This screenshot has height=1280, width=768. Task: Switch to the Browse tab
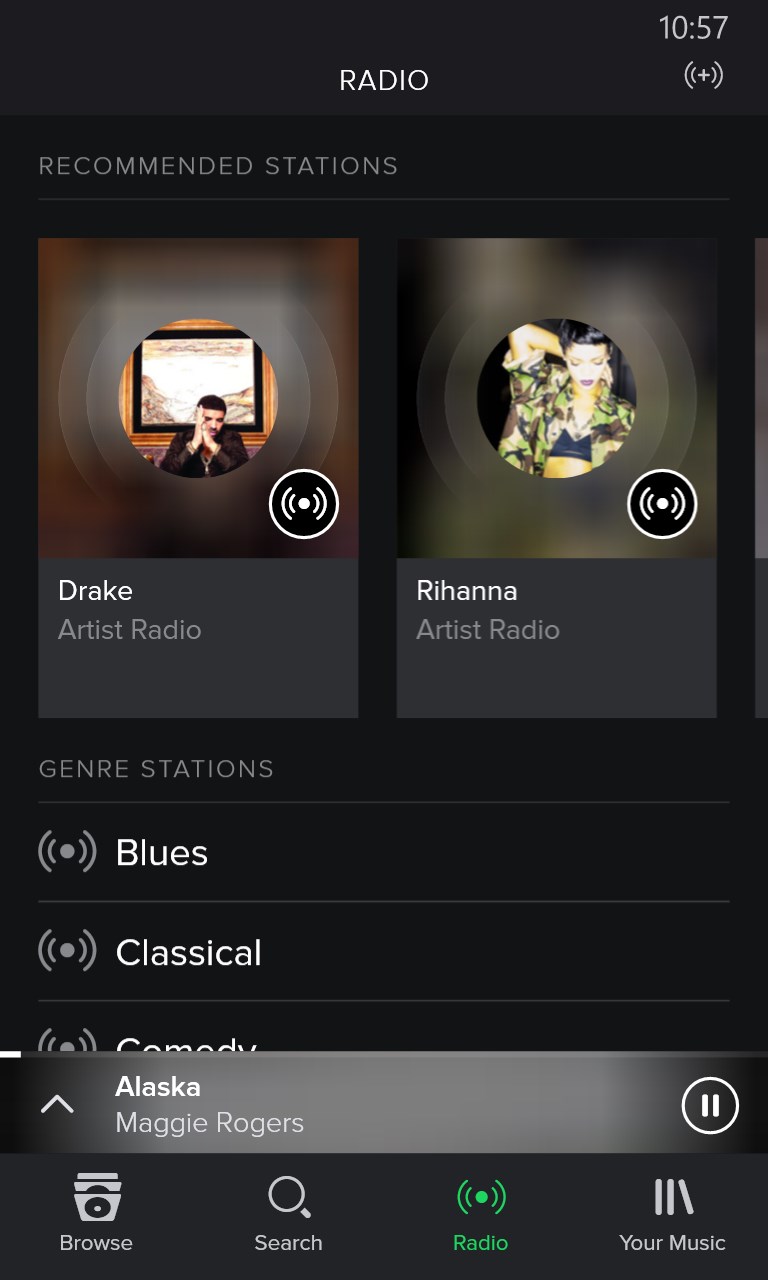[x=96, y=1213]
